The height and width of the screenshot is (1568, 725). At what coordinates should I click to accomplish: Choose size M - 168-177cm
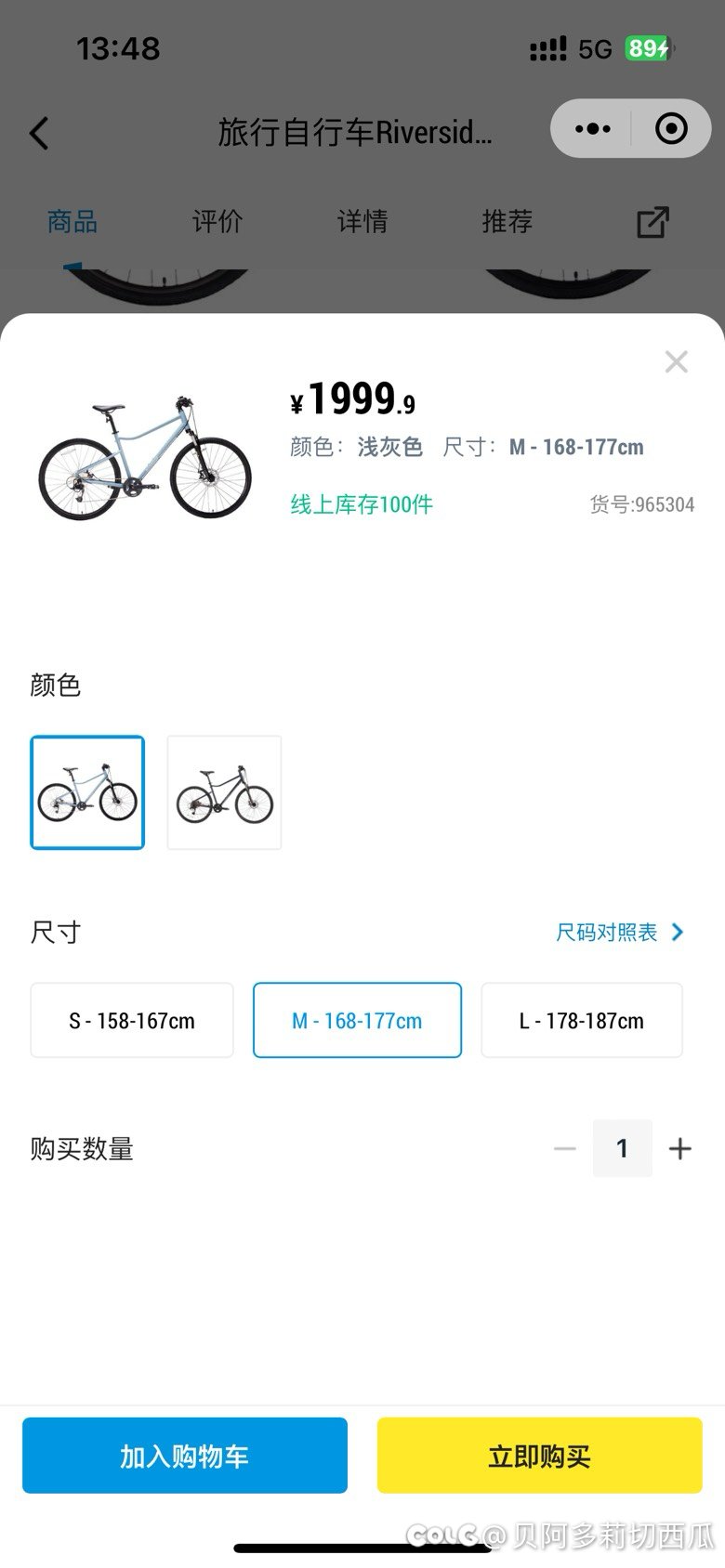(357, 1020)
